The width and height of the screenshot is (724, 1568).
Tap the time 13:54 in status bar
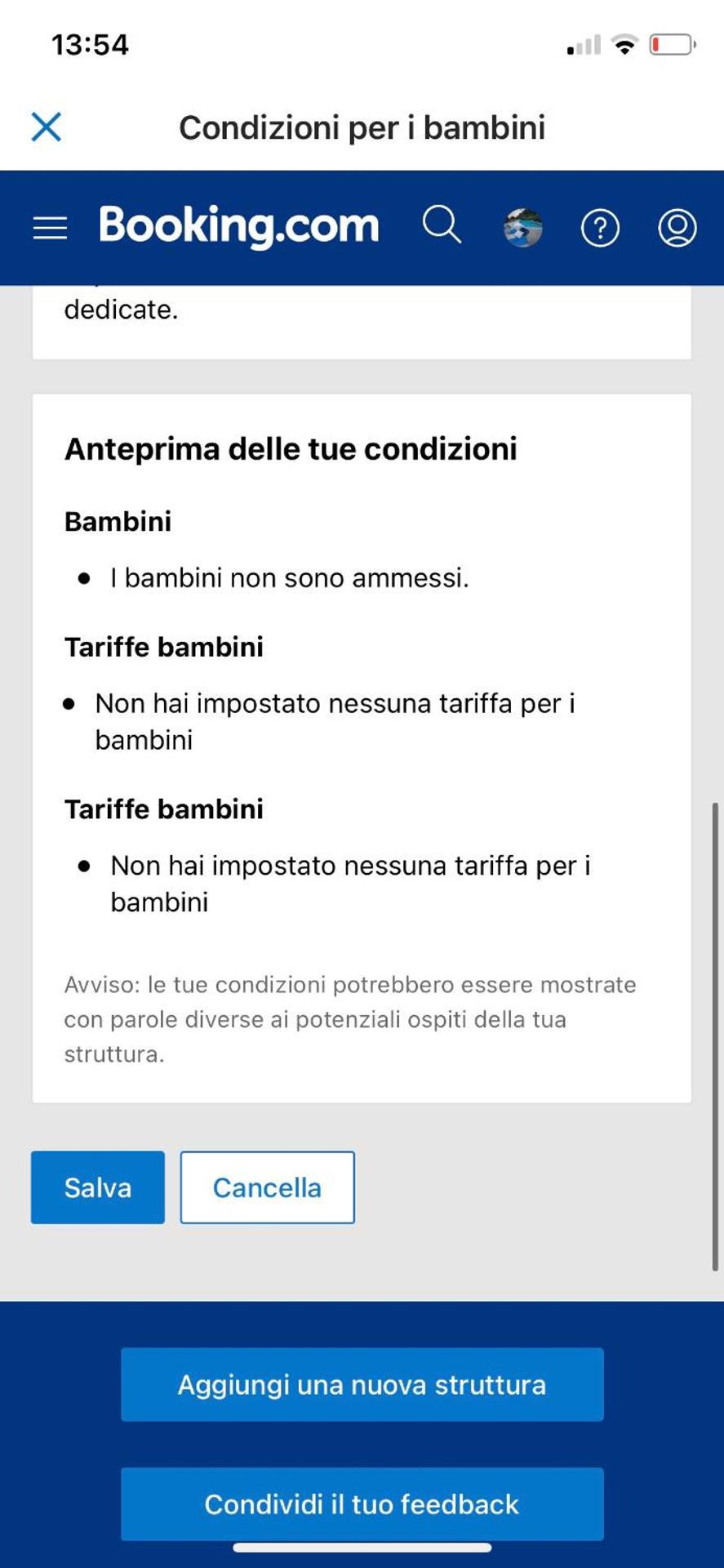90,46
